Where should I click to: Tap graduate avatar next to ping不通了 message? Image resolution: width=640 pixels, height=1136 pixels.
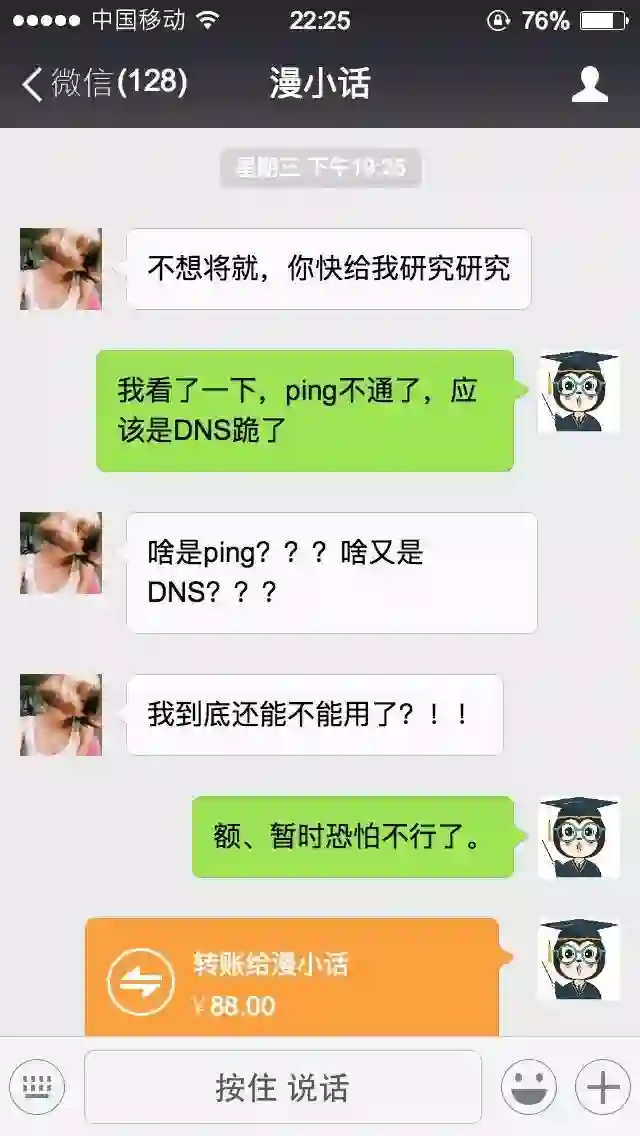578,391
